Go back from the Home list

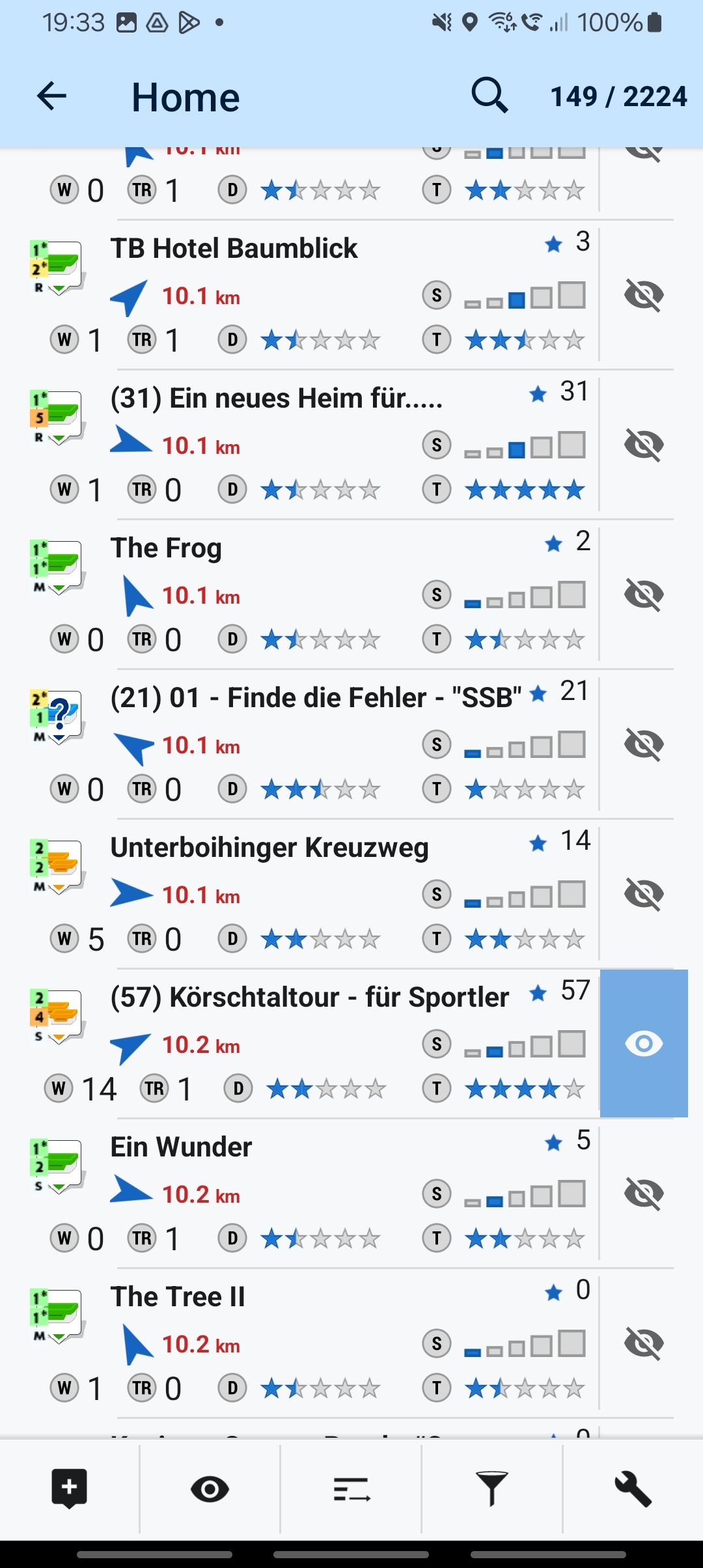(52, 97)
